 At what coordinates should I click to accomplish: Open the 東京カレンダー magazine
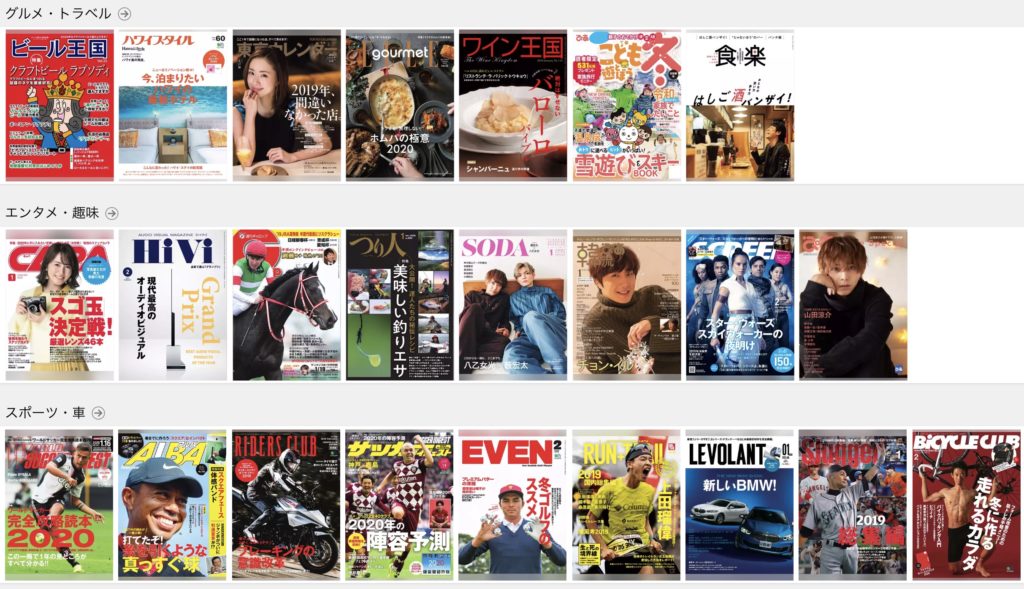click(x=286, y=105)
